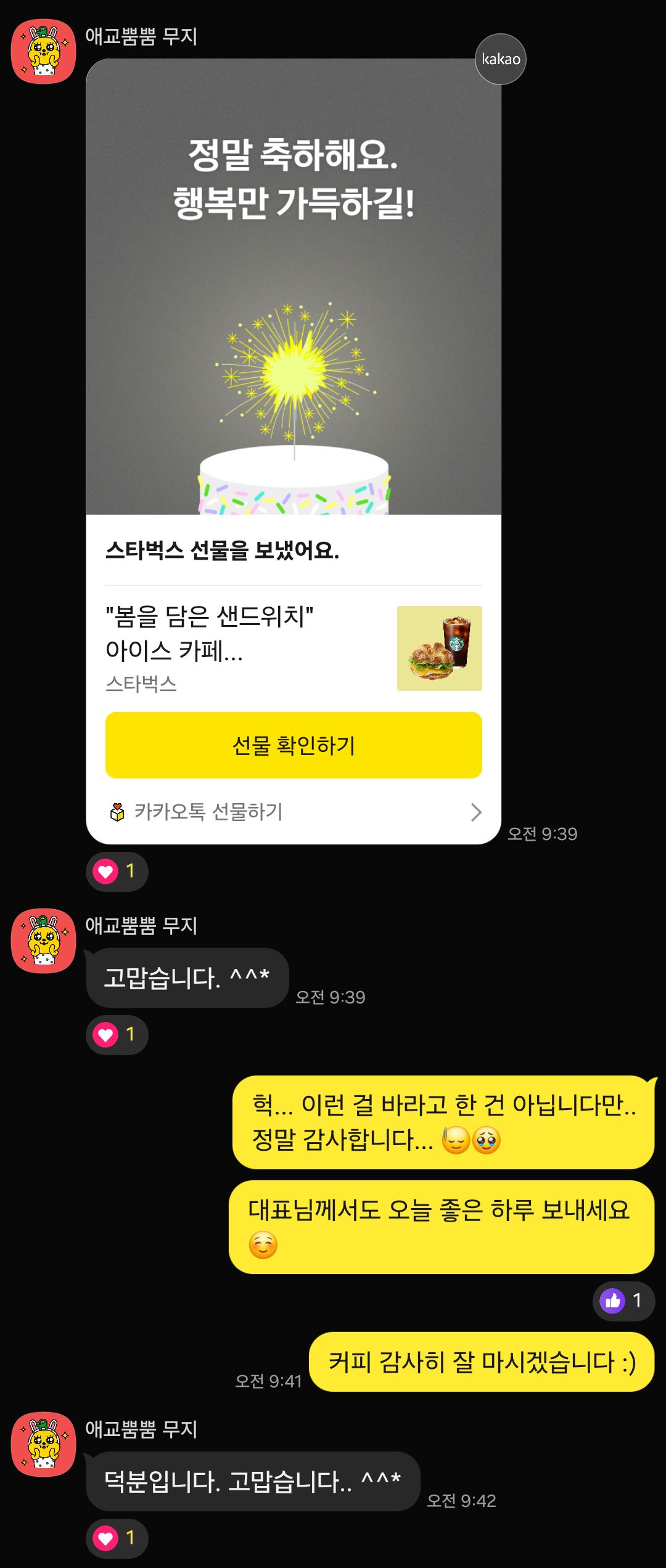Tap heart reaction under 덕분입니다. 고맙습니다.. message
The image size is (666, 1568).
(117, 1538)
